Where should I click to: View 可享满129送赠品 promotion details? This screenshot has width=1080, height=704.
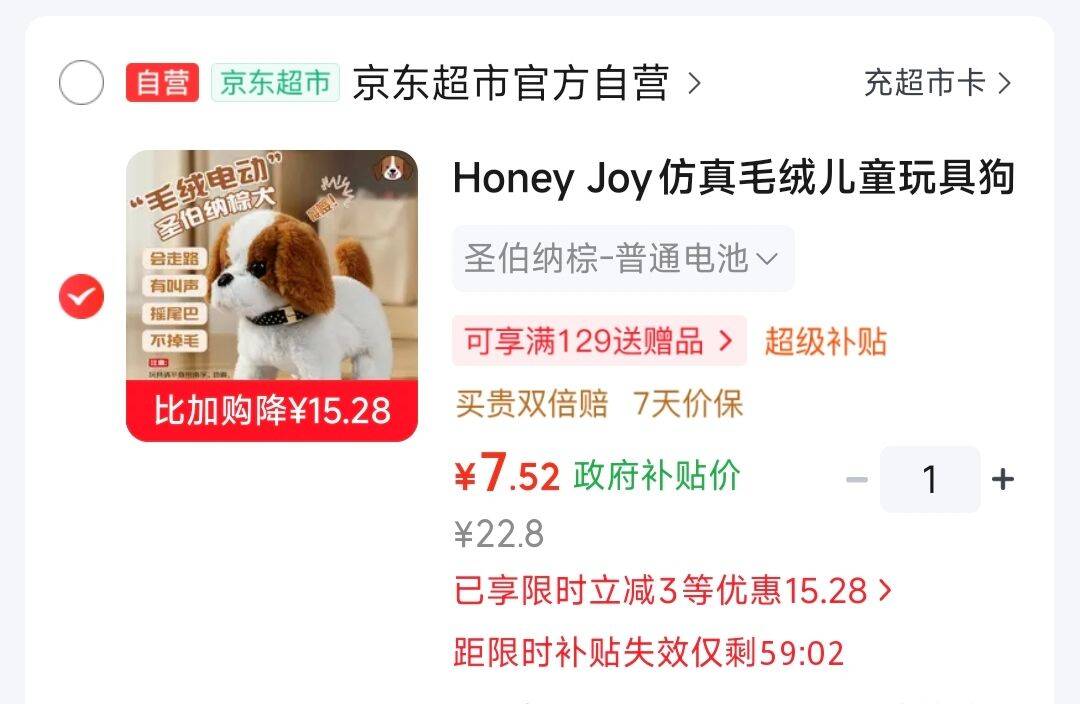[599, 341]
